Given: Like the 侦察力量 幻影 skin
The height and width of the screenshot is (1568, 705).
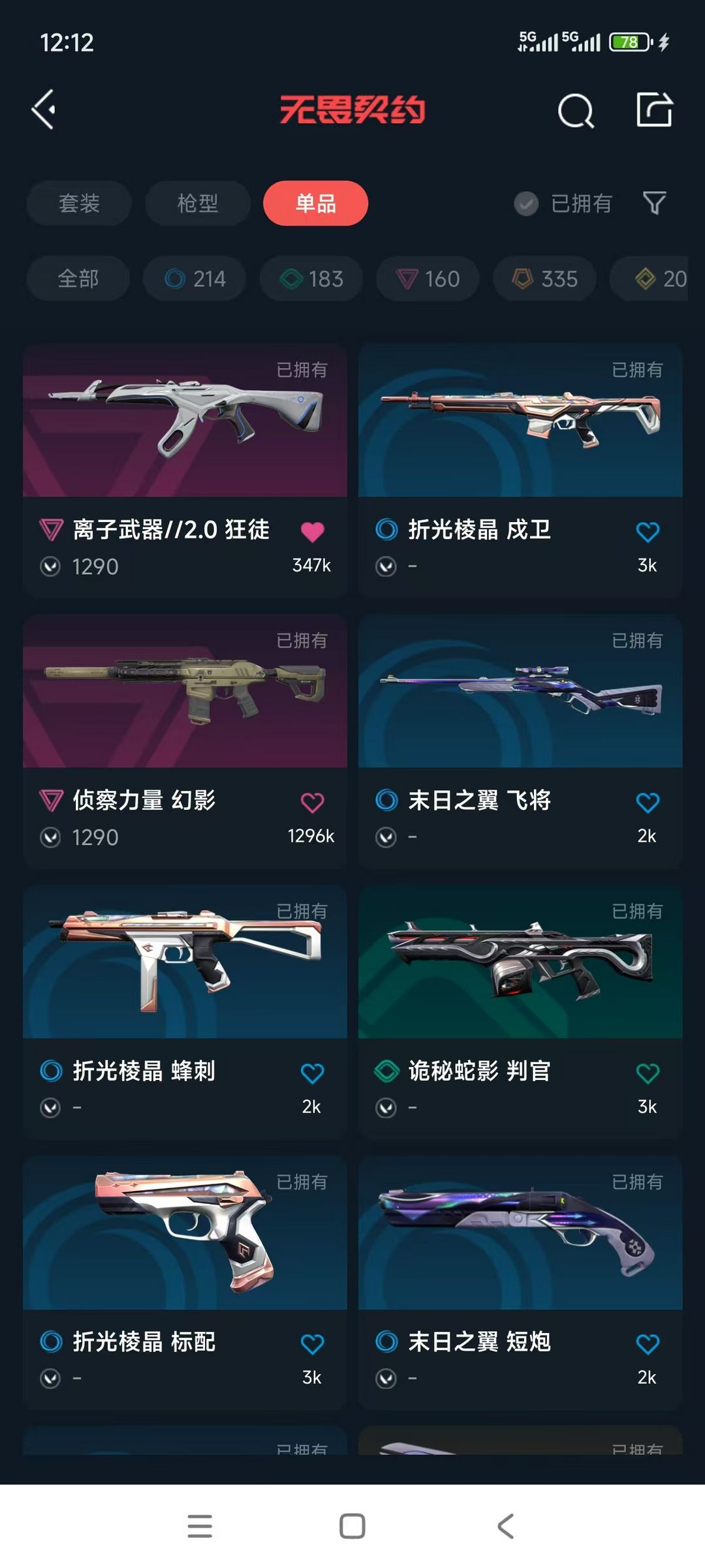Looking at the screenshot, I should pyautogui.click(x=313, y=803).
